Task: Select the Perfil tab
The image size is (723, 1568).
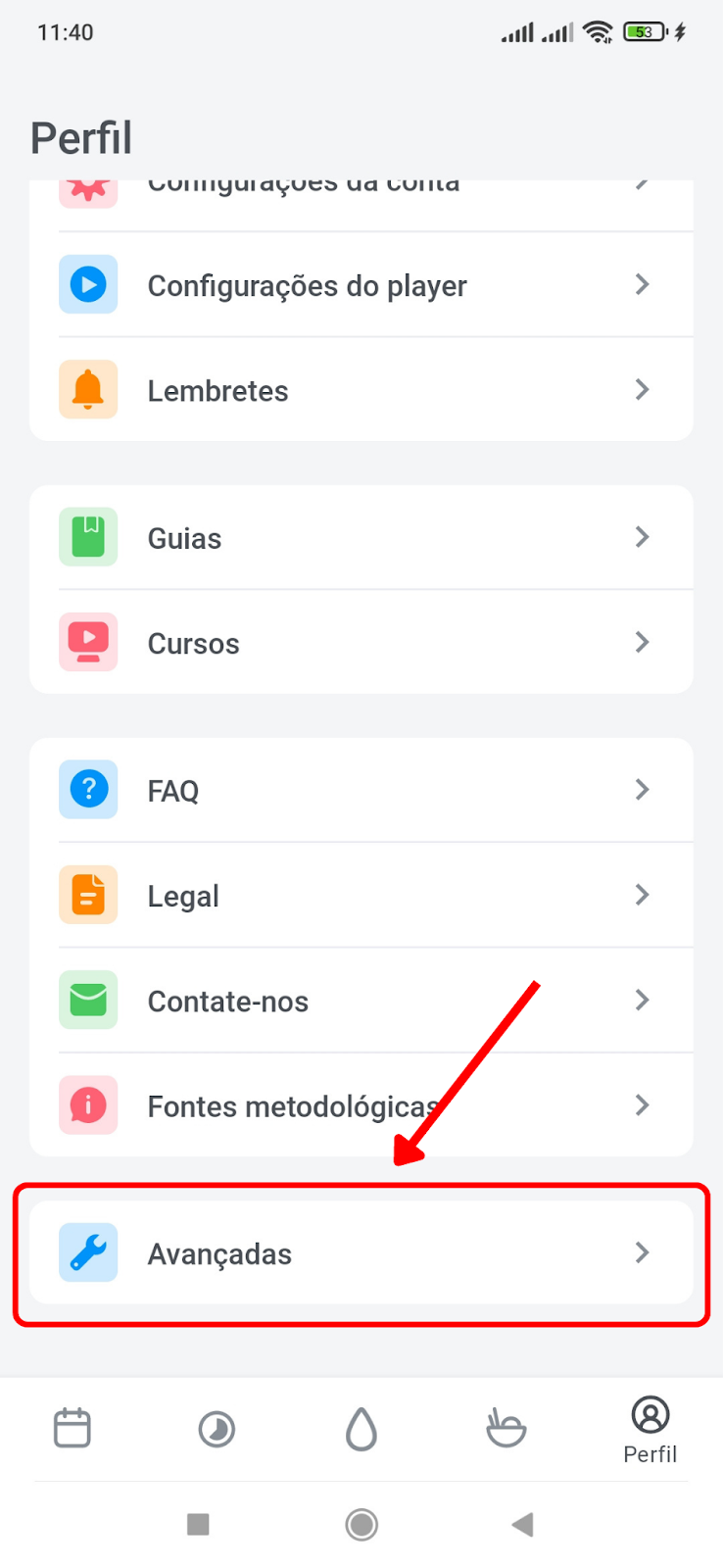Action: click(651, 1431)
